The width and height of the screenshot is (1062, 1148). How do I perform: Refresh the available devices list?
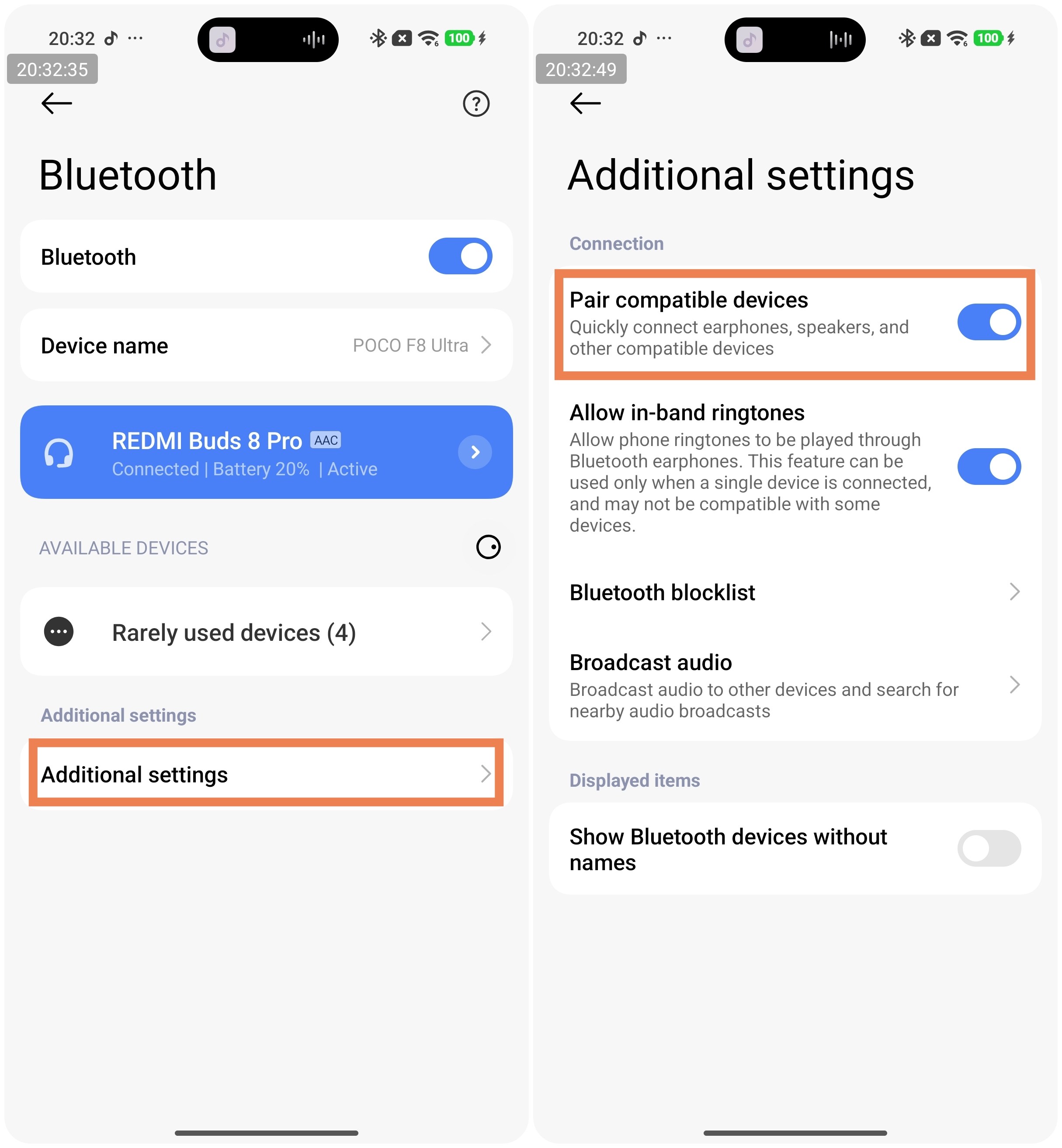tap(488, 547)
